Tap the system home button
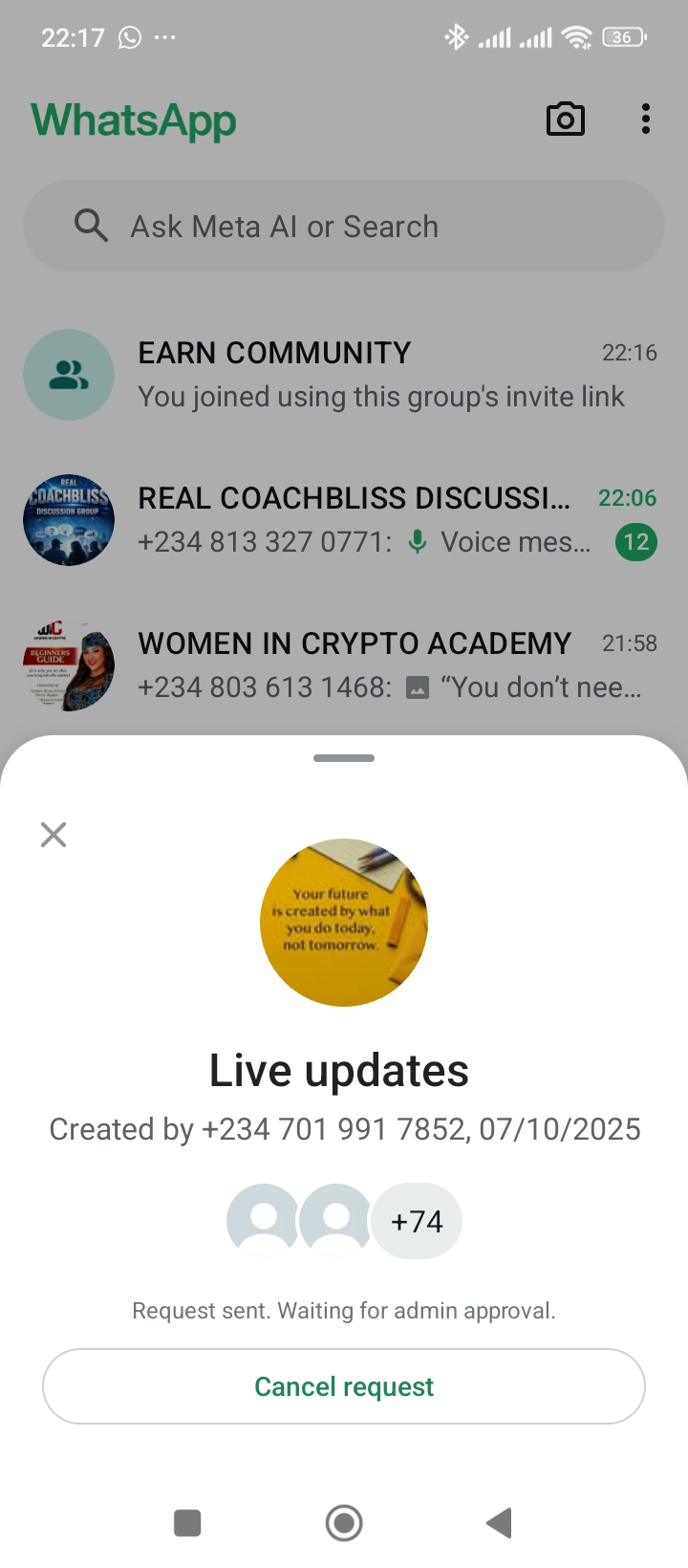The width and height of the screenshot is (688, 1568). click(344, 1523)
